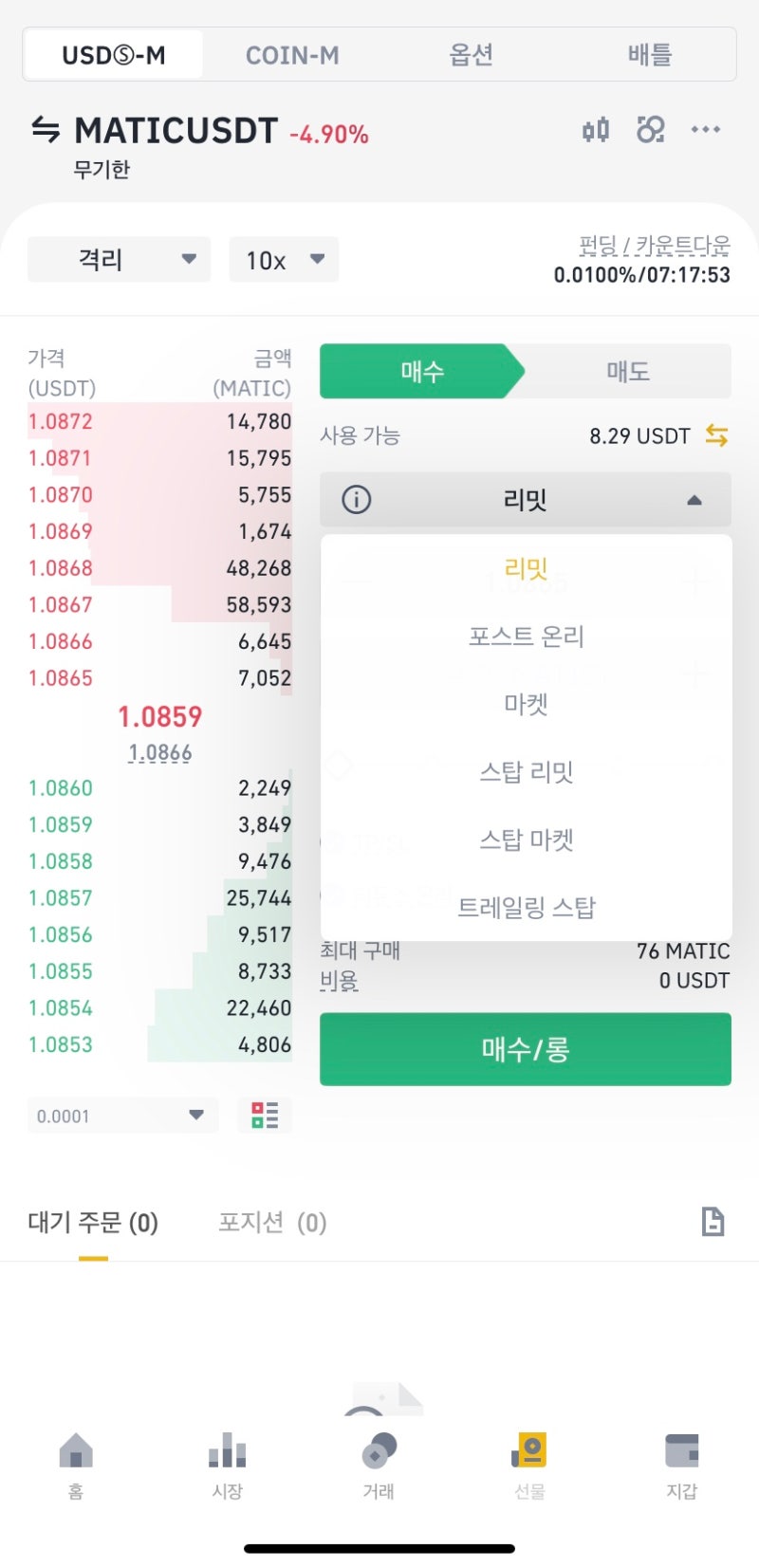Switch to the 포지션 (0) tab
This screenshot has height=1568, width=759.
pos(272,1223)
